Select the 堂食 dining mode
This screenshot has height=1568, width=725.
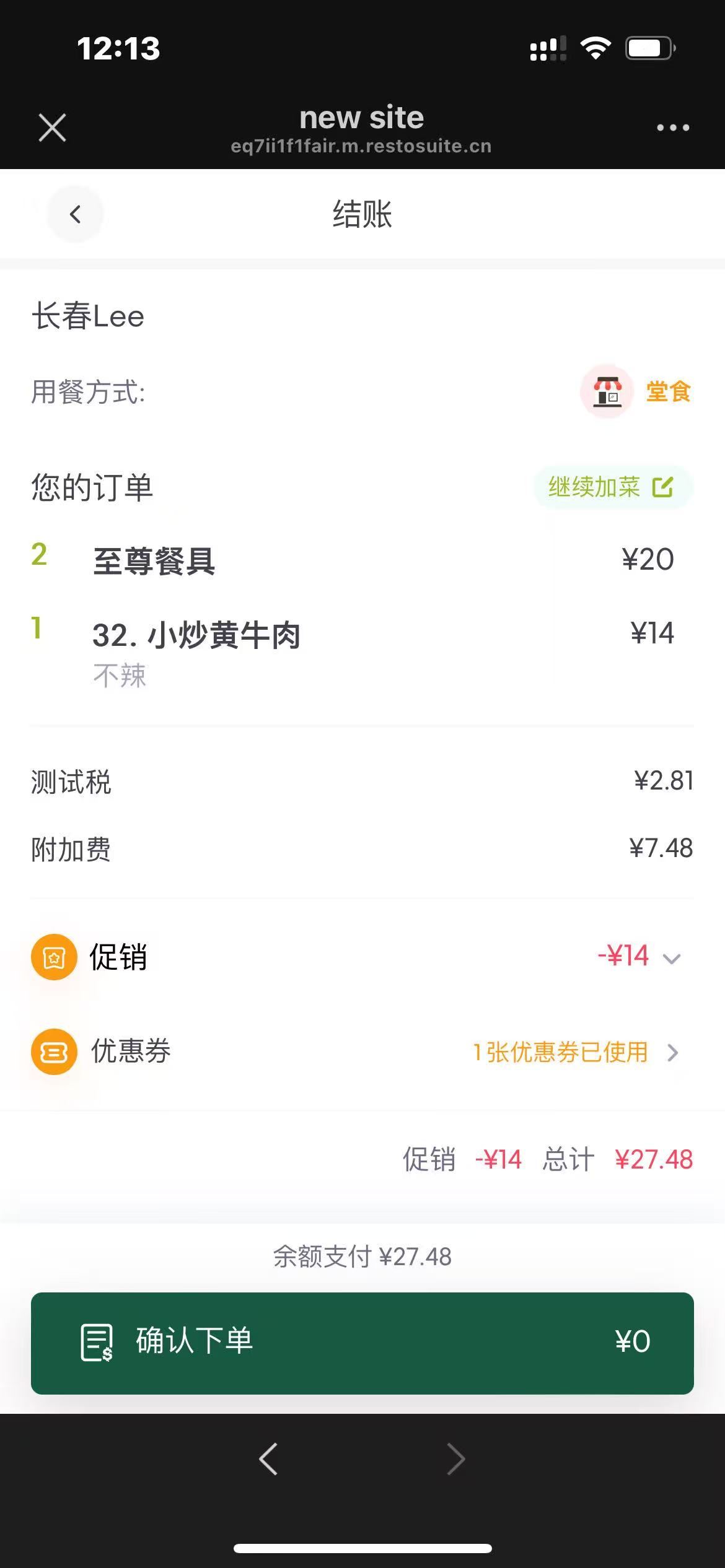[636, 391]
